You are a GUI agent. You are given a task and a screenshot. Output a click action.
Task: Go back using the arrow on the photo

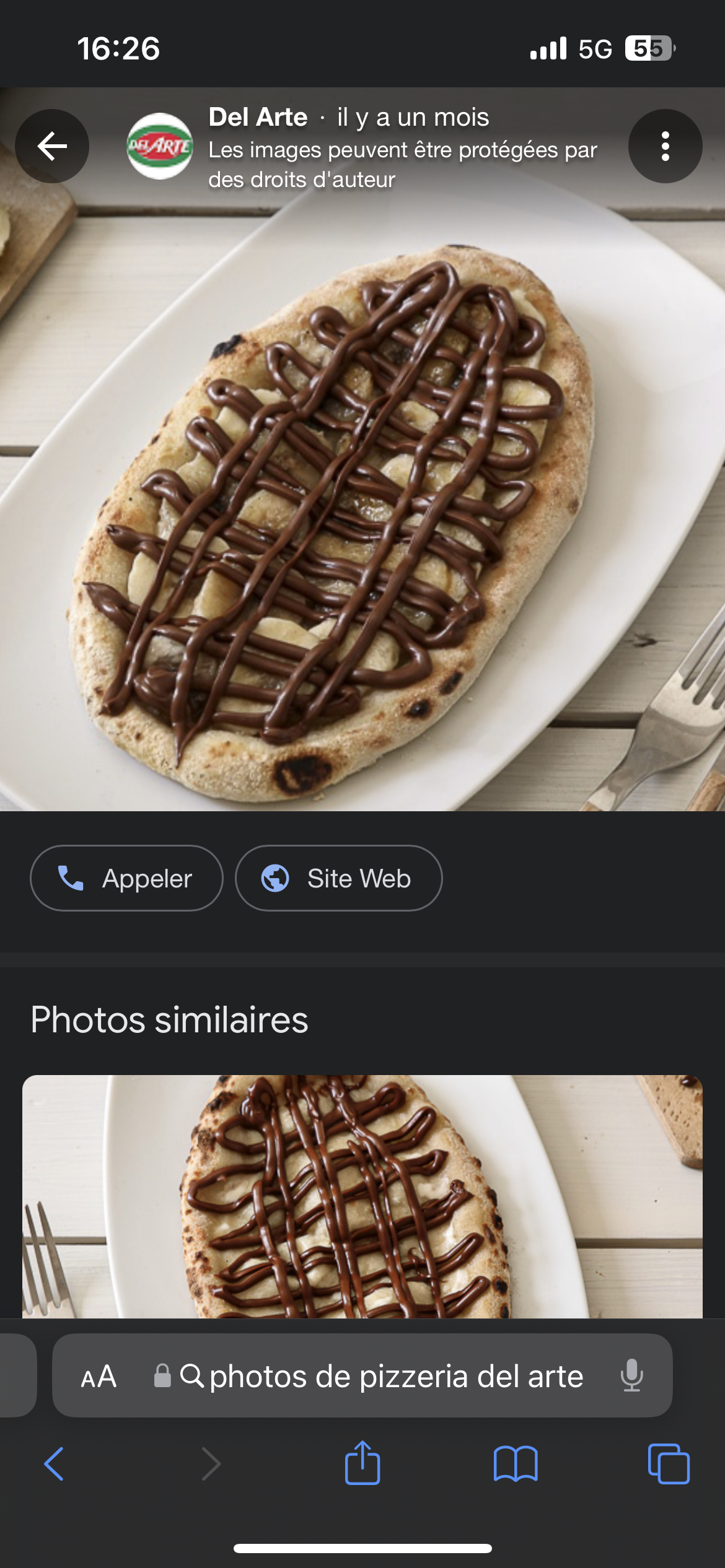pos(52,146)
